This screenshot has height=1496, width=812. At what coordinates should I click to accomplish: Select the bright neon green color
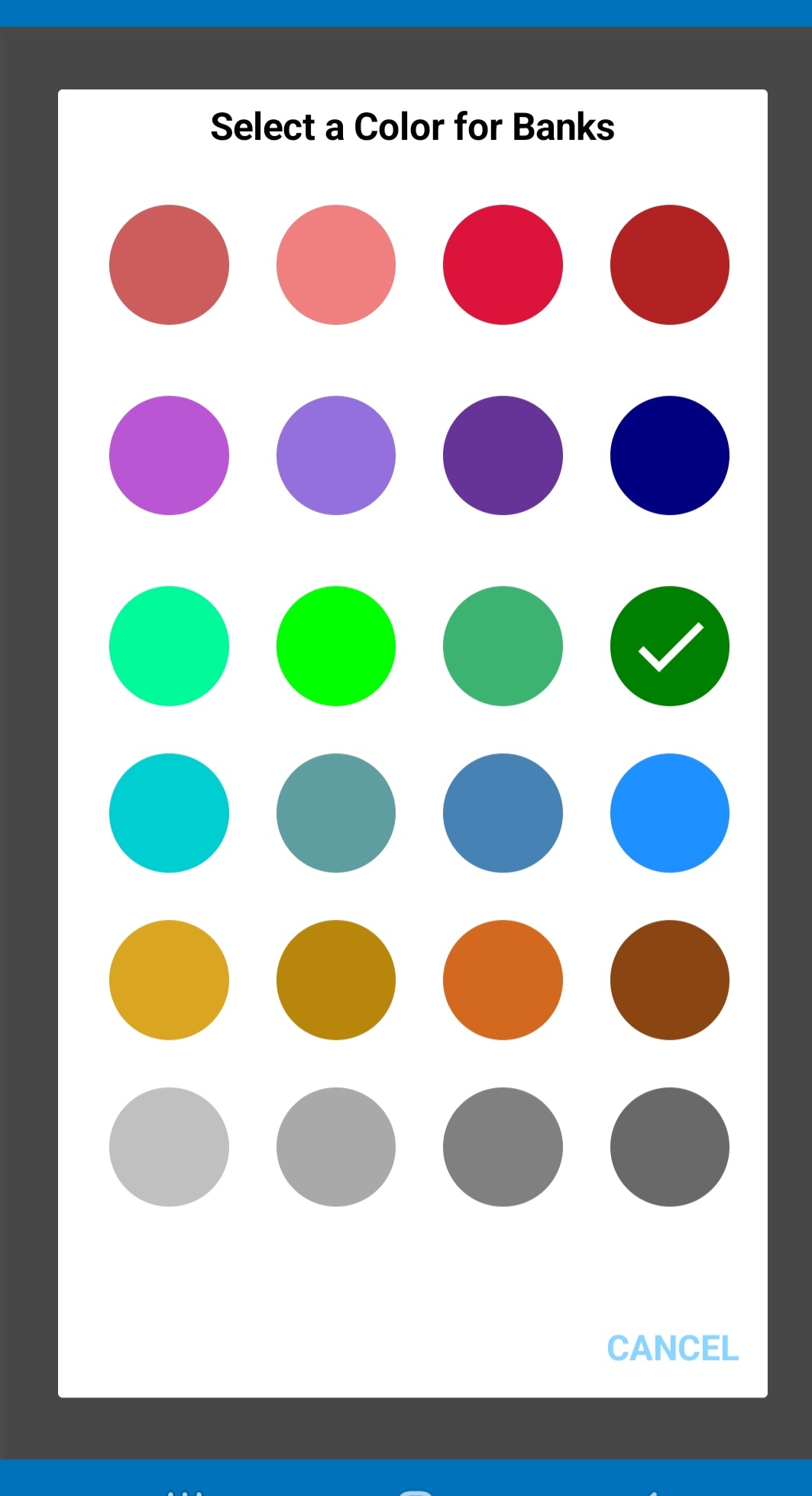[336, 646]
